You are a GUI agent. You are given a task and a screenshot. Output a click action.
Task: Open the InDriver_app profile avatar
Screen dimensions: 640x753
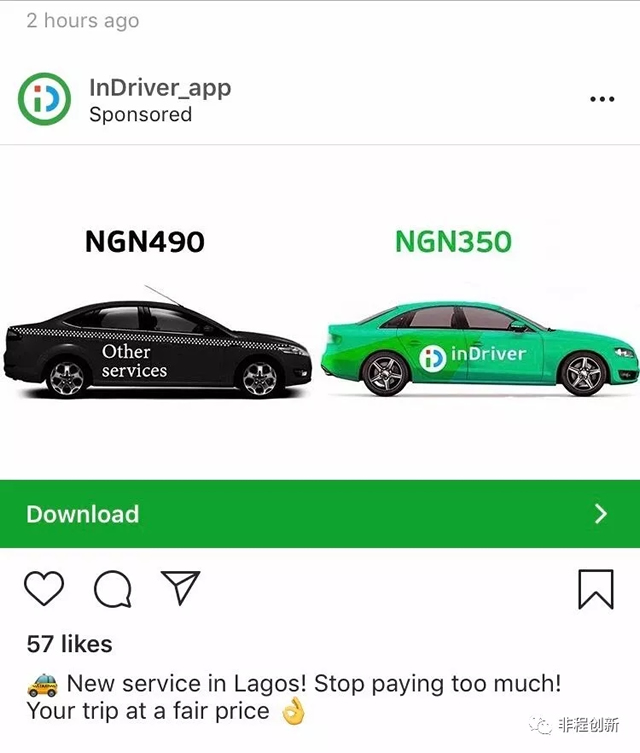click(x=44, y=99)
